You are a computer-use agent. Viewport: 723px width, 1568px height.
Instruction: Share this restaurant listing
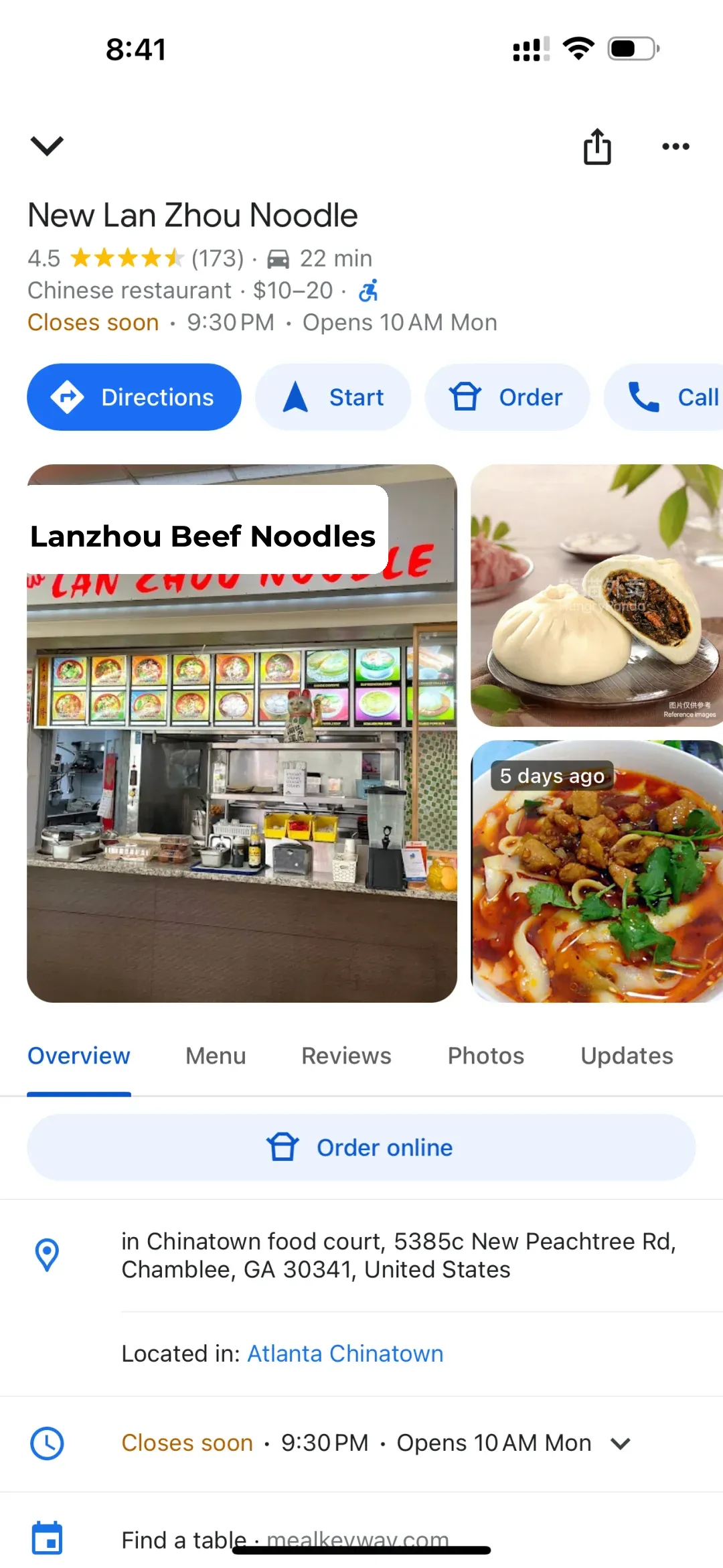[x=597, y=146]
